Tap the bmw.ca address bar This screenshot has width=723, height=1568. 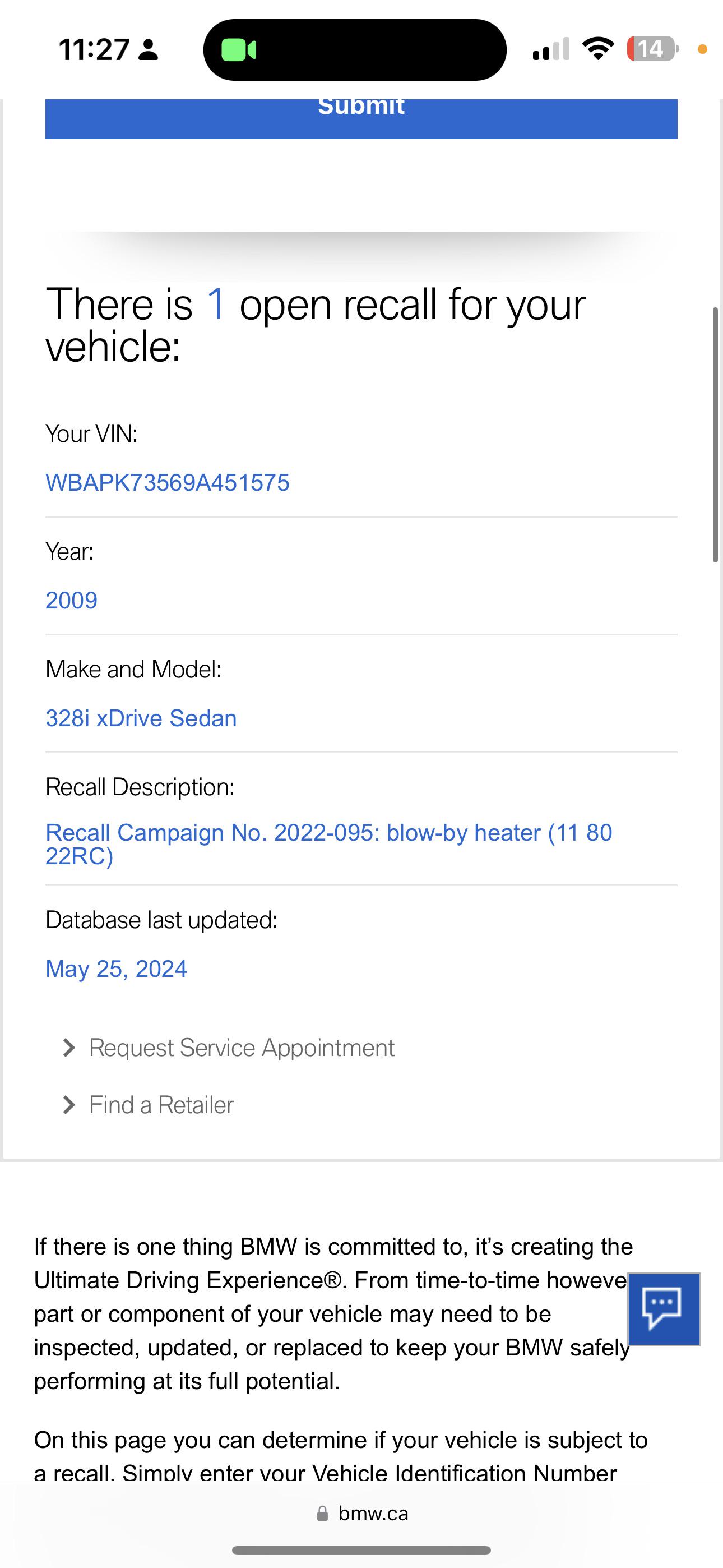pos(363,1514)
